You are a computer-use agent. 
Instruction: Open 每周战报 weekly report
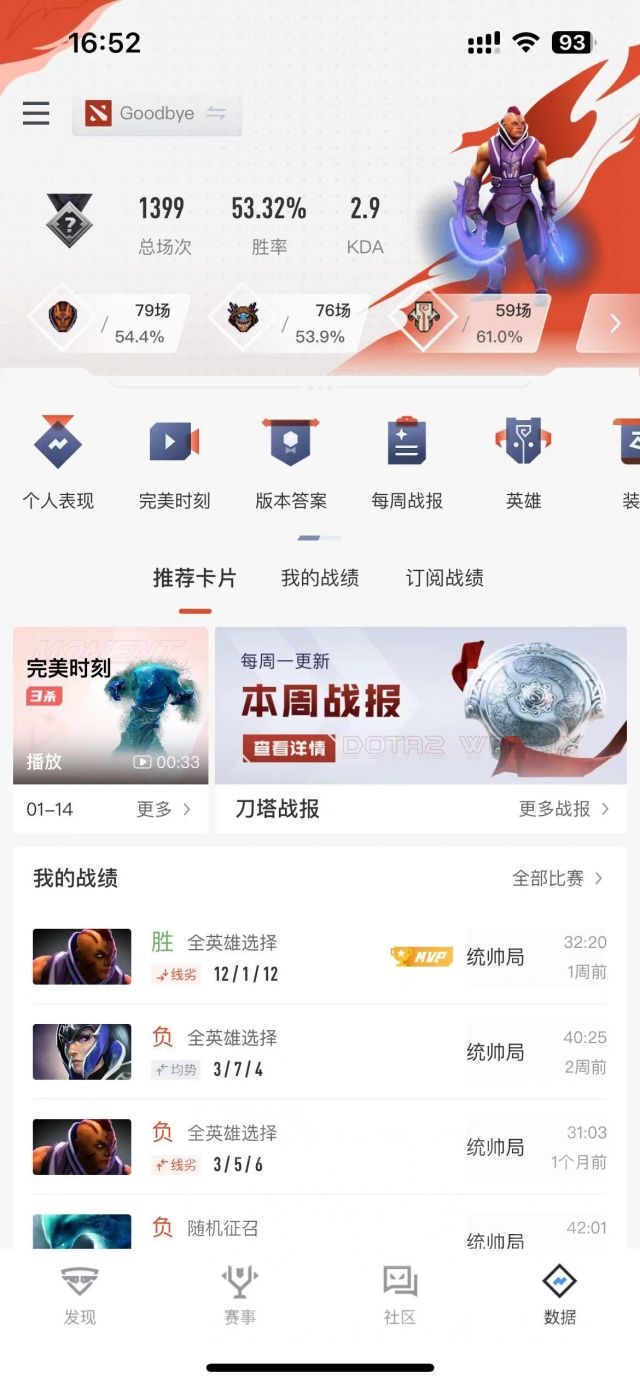pos(407,464)
